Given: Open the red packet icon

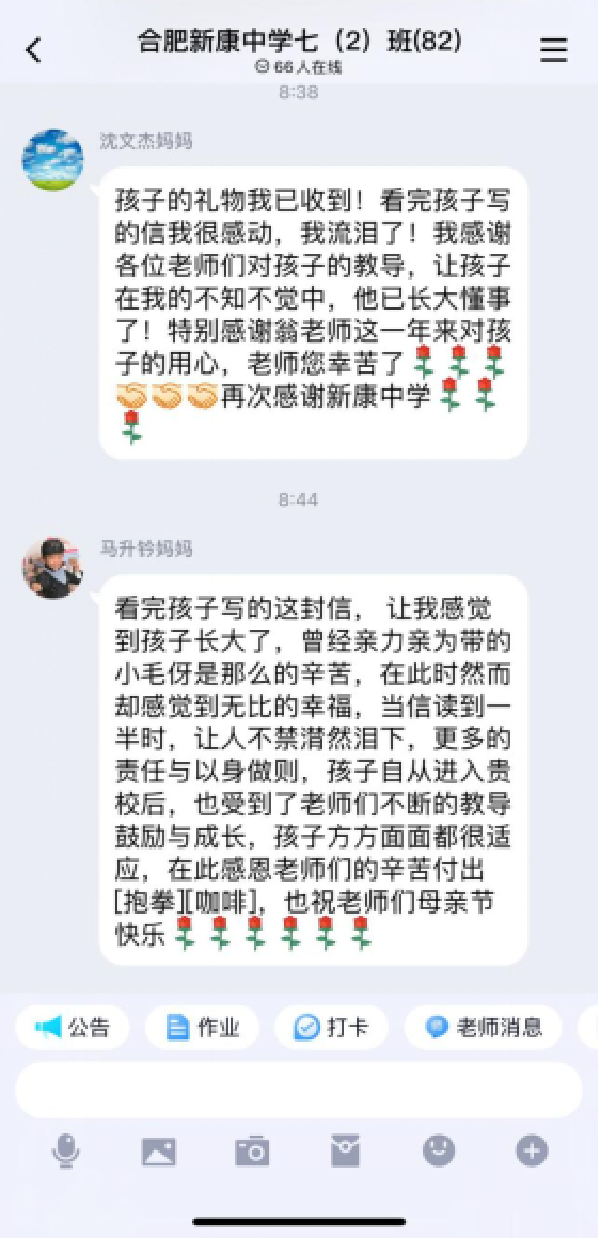Looking at the screenshot, I should coord(345,1152).
